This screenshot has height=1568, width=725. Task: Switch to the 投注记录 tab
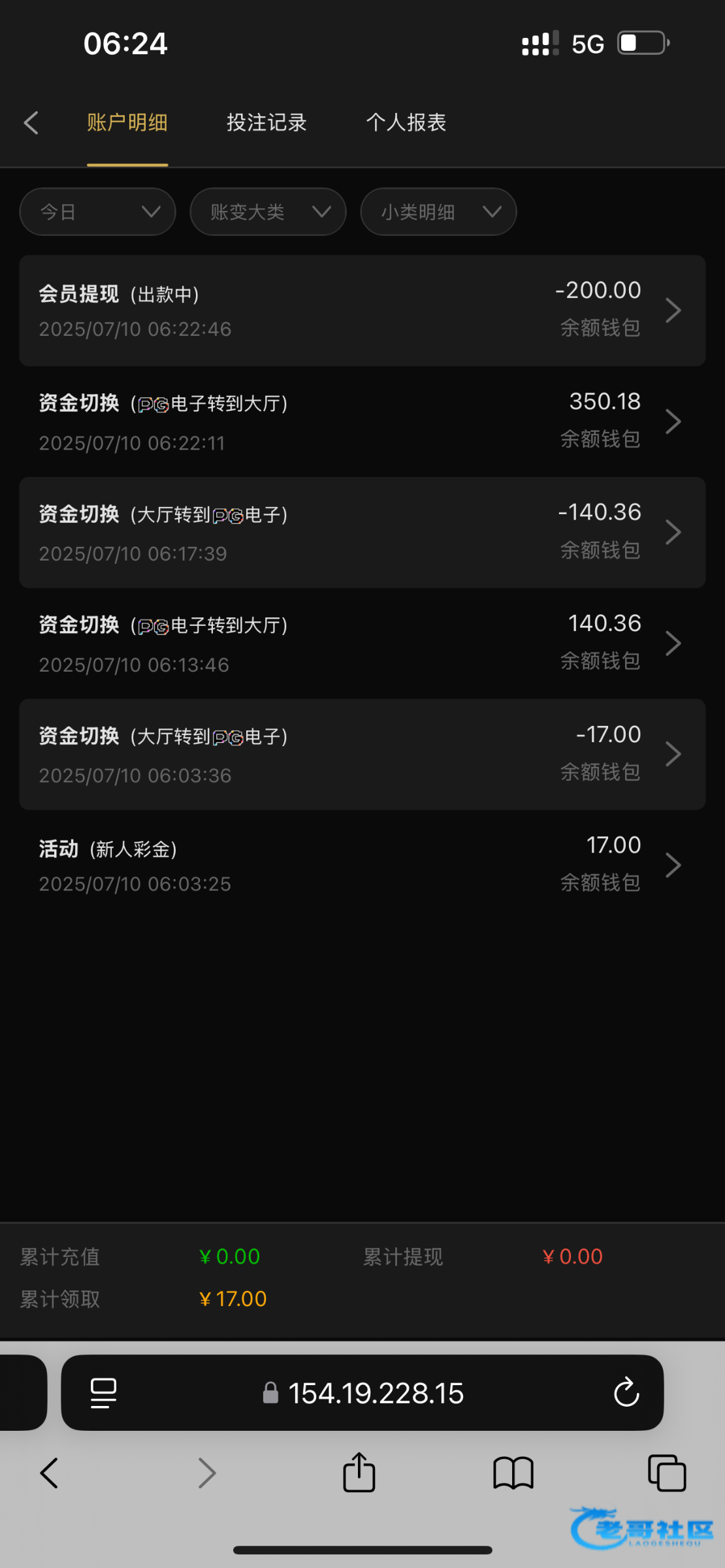(x=266, y=123)
